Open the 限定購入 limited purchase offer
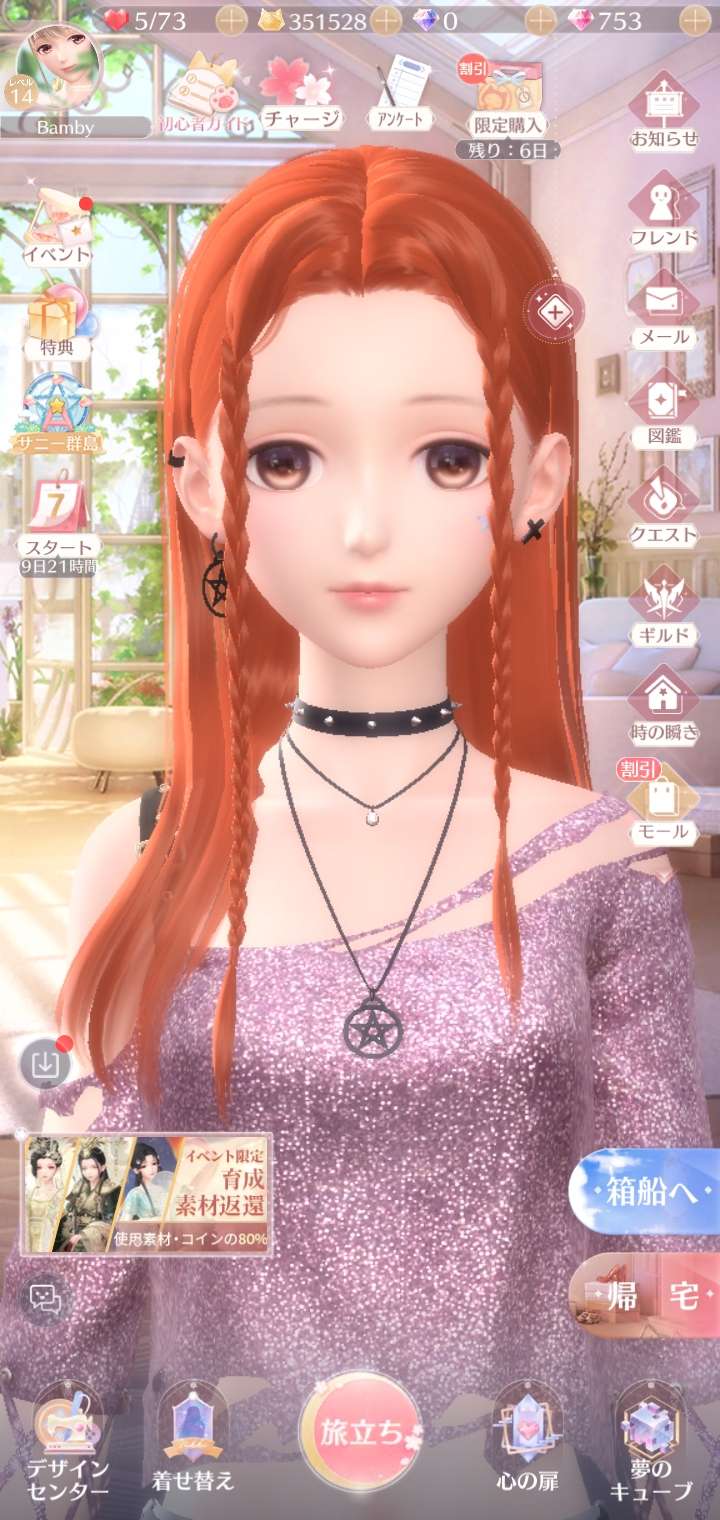This screenshot has width=720, height=1520. point(509,100)
